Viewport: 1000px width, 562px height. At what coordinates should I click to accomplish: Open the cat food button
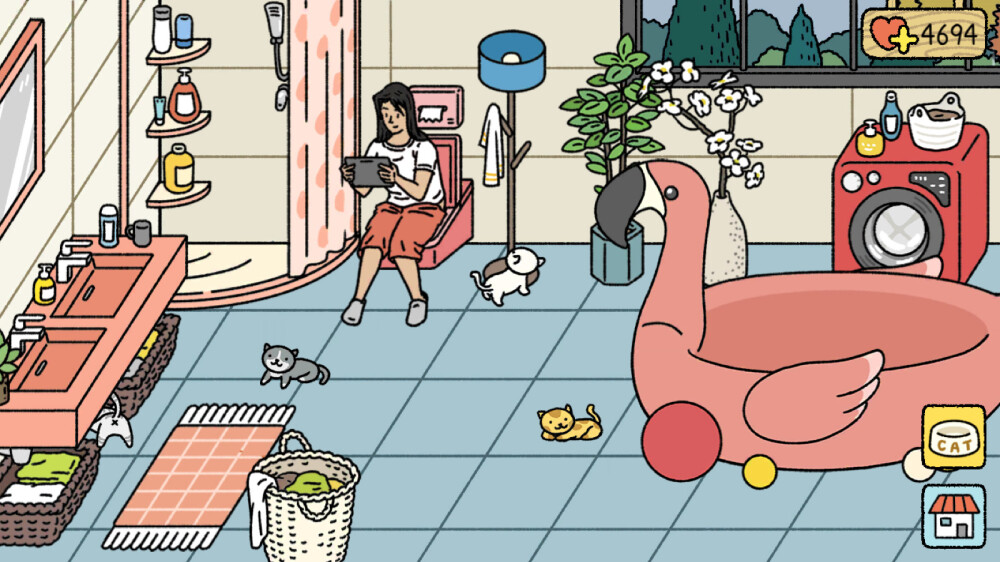952,437
